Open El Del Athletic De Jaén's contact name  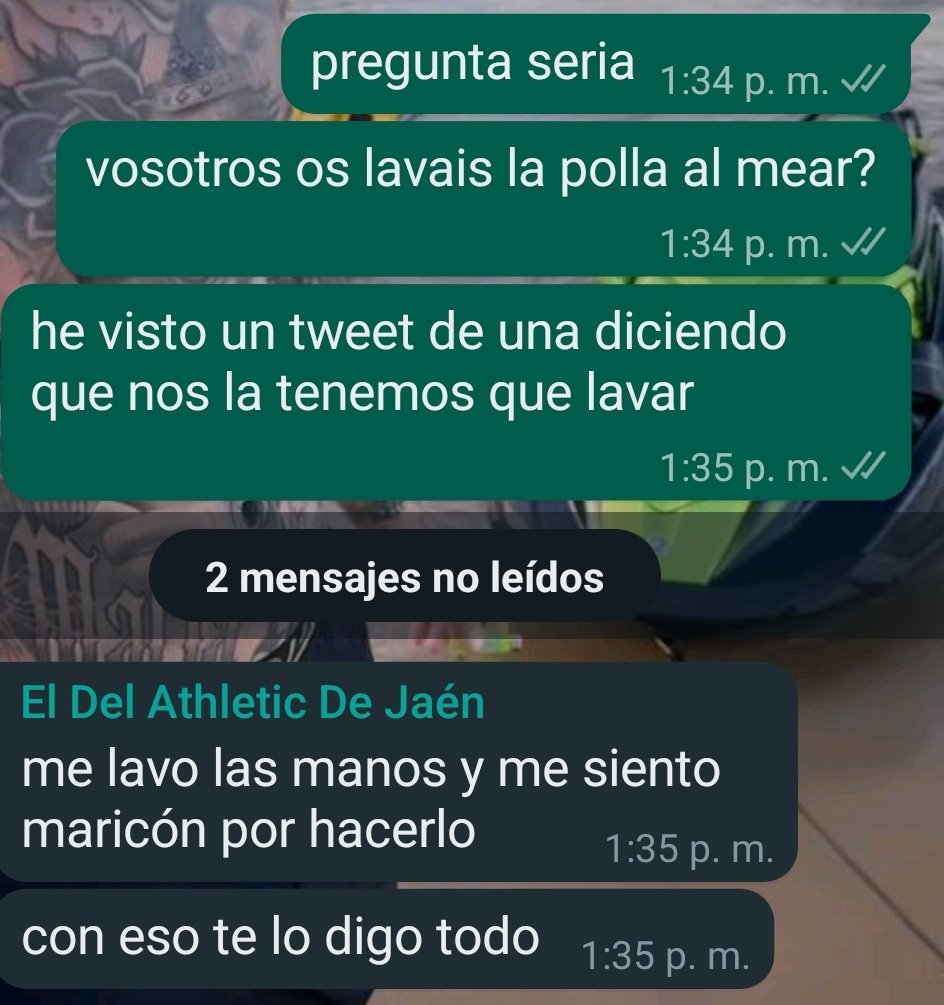(x=252, y=703)
